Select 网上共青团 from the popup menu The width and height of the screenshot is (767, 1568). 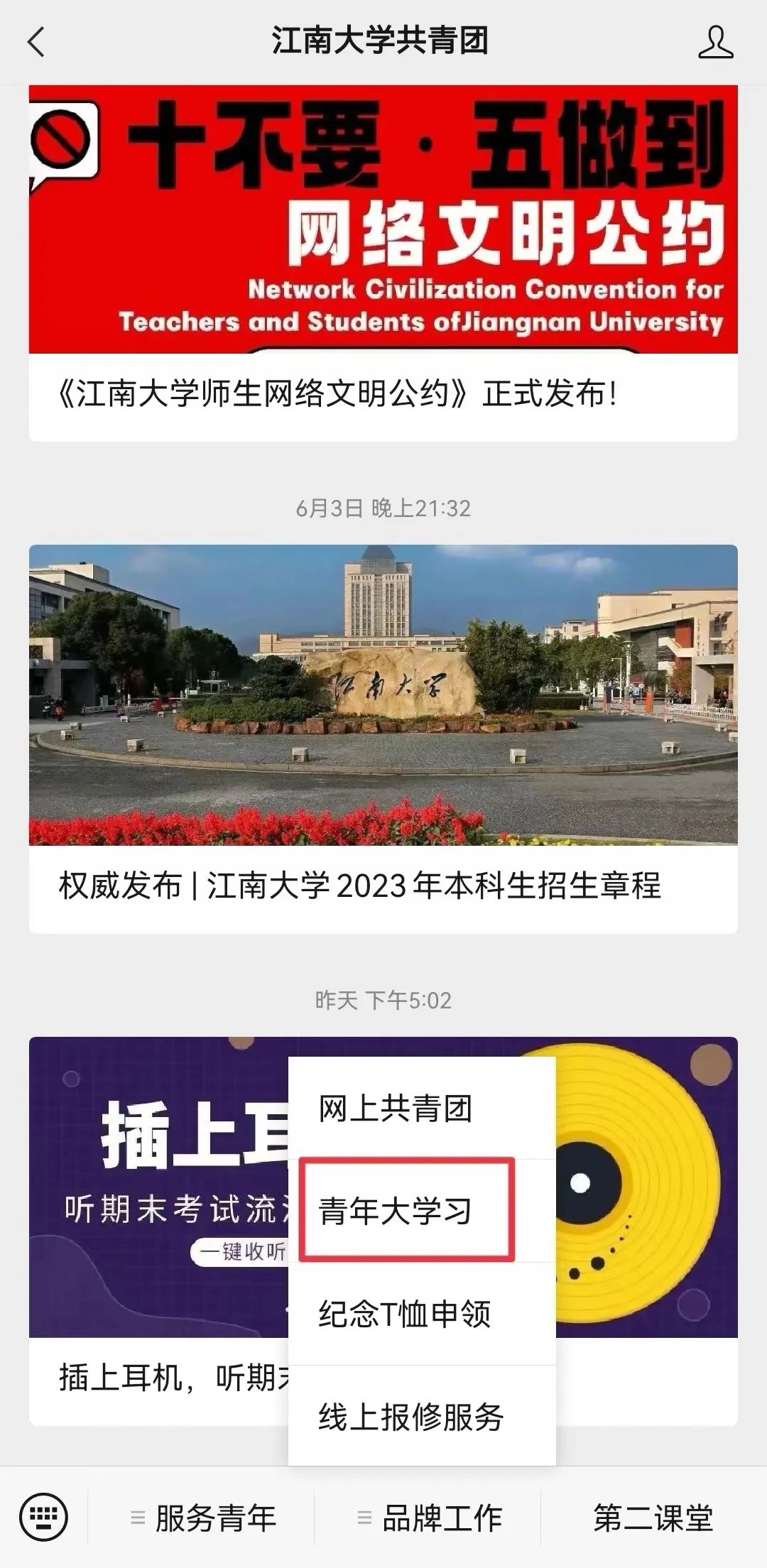pos(396,1109)
